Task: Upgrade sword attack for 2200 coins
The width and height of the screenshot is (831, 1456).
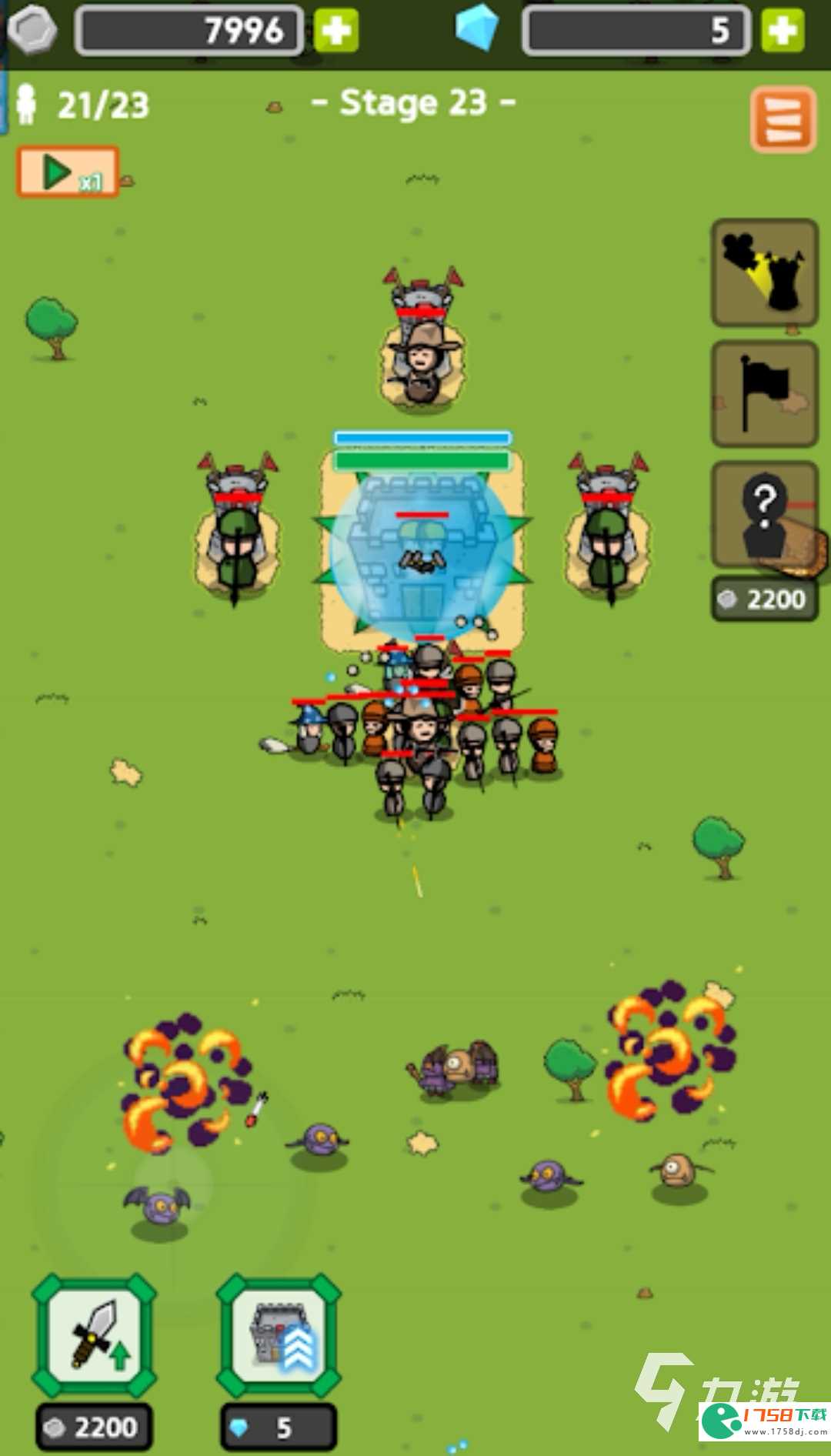Action: pyautogui.click(x=94, y=1335)
